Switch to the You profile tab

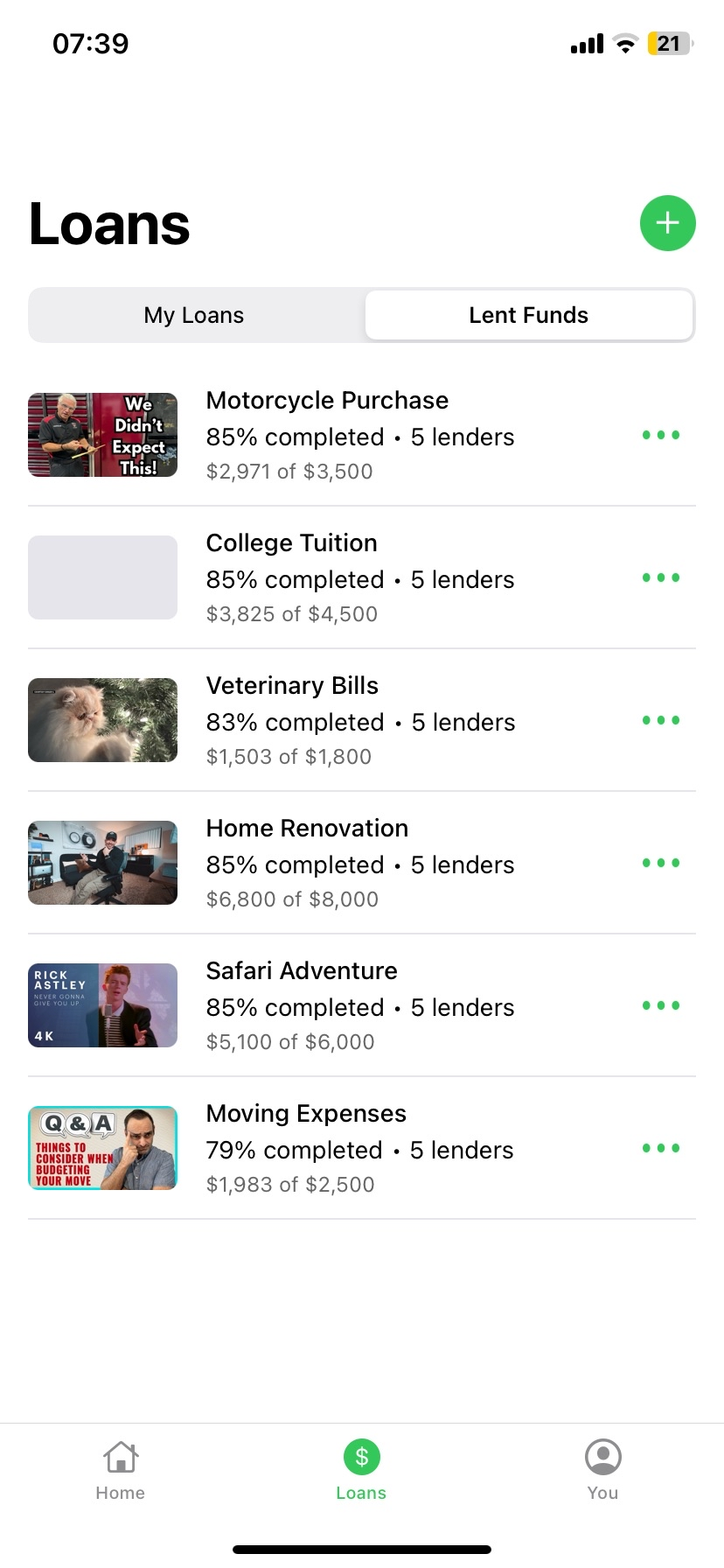[x=602, y=1470]
